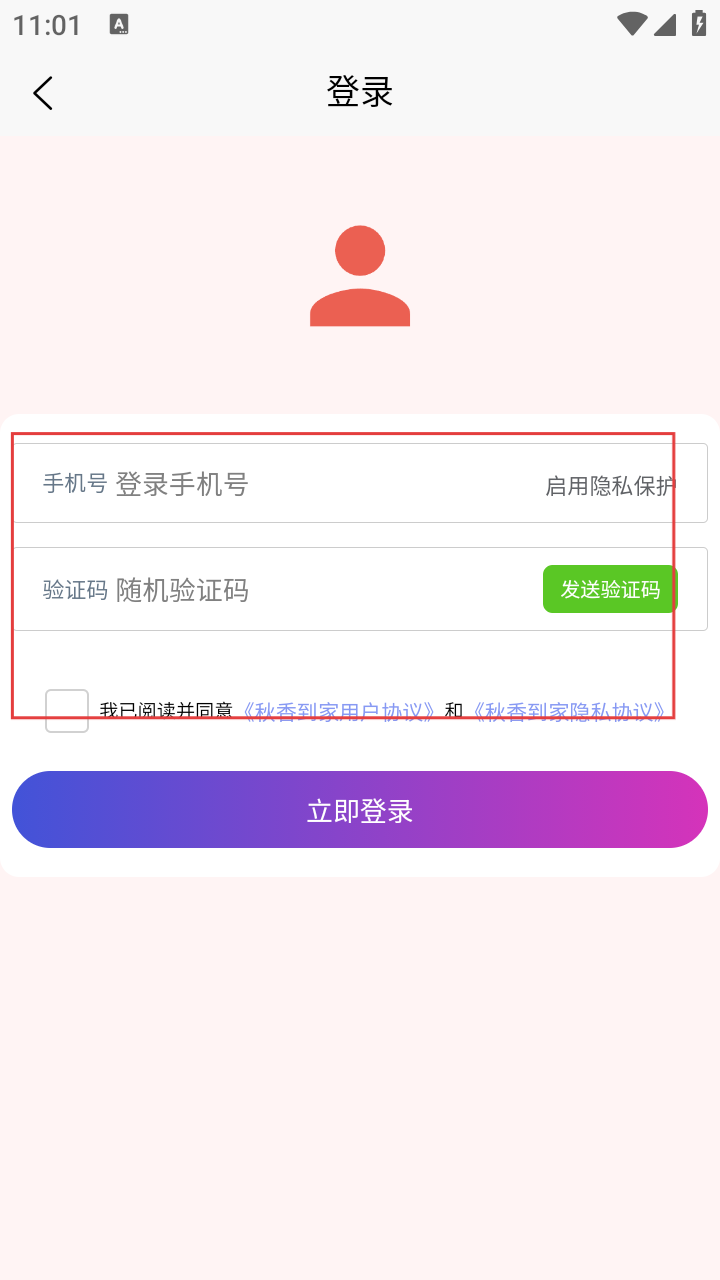This screenshot has height=1280, width=720.
Task: Tap 发送验证码 to get code
Action: 610,589
